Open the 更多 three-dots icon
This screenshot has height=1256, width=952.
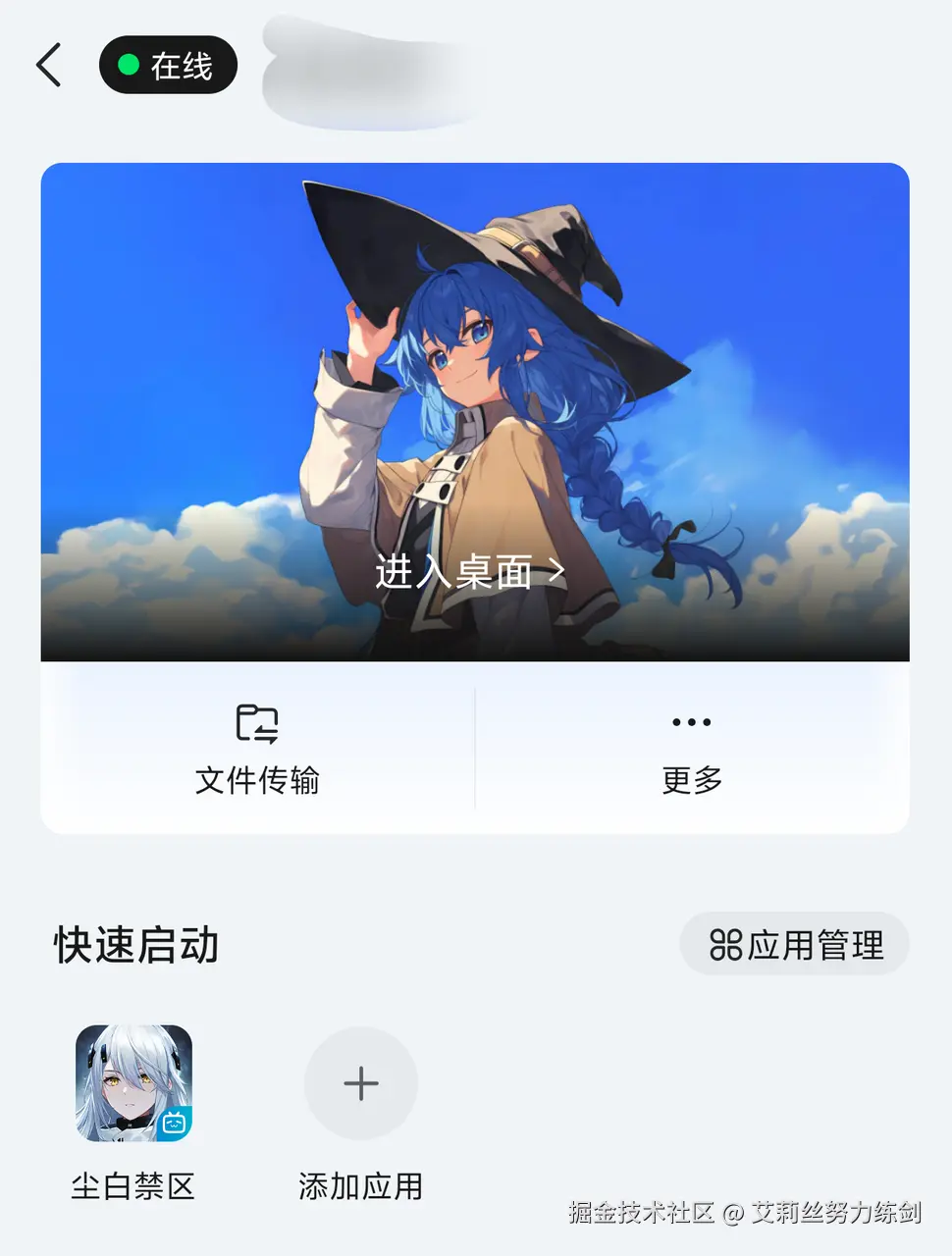[x=690, y=722]
